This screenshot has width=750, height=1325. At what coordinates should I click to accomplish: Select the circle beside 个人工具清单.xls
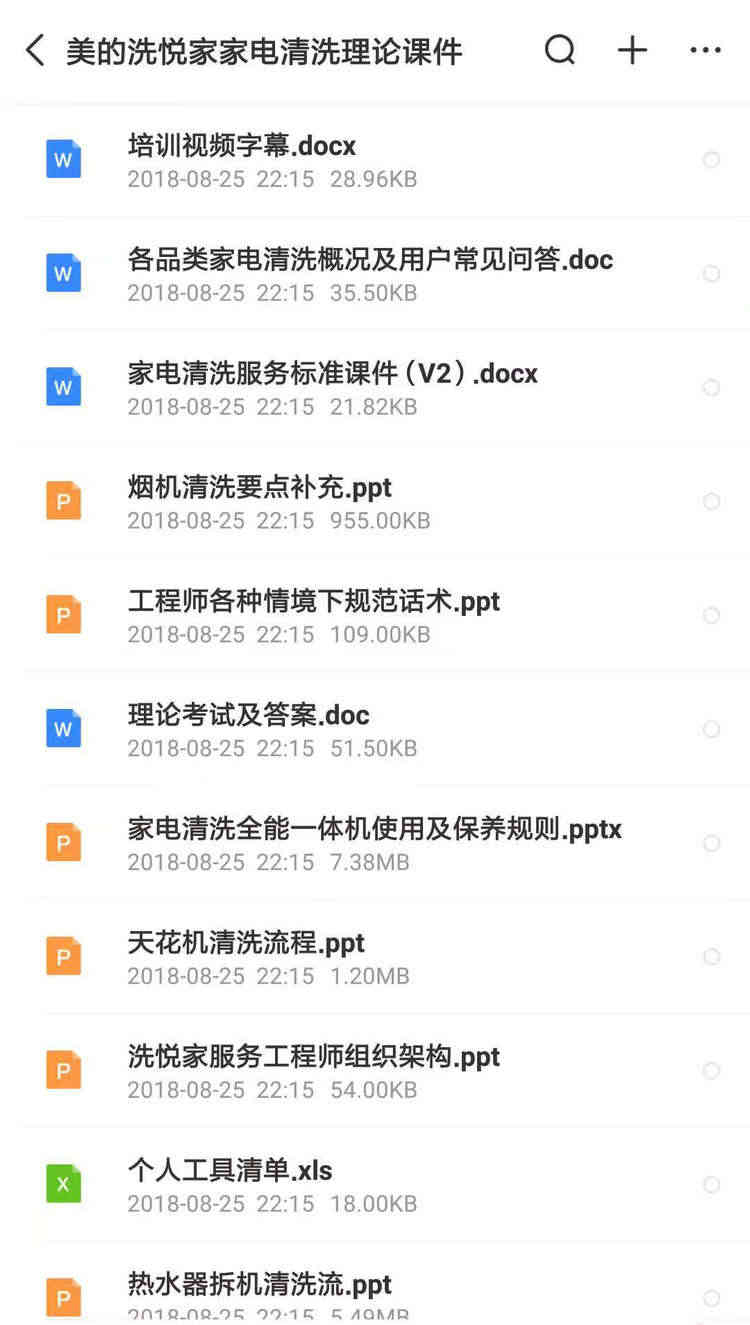[x=711, y=1185]
